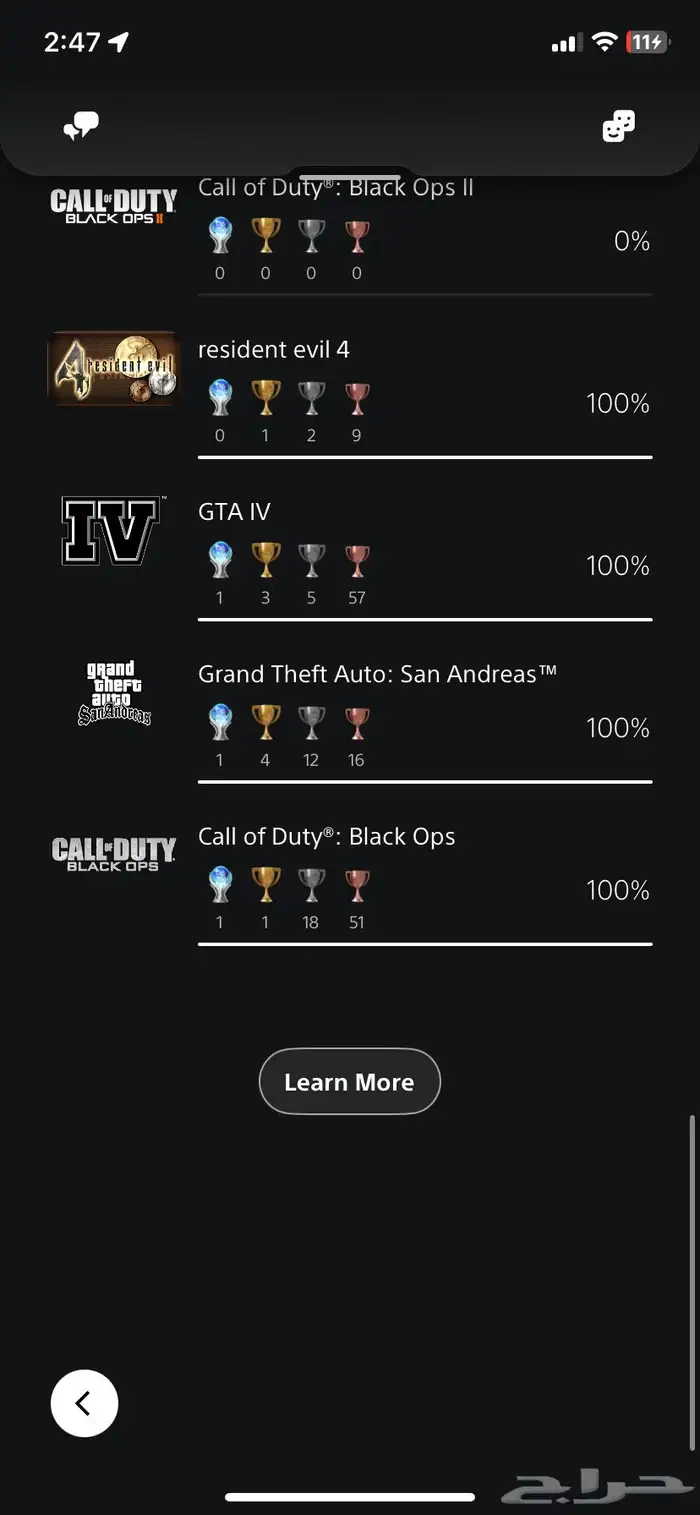700x1515 pixels.
Task: View GTA IV trophy details
Action: [350, 553]
